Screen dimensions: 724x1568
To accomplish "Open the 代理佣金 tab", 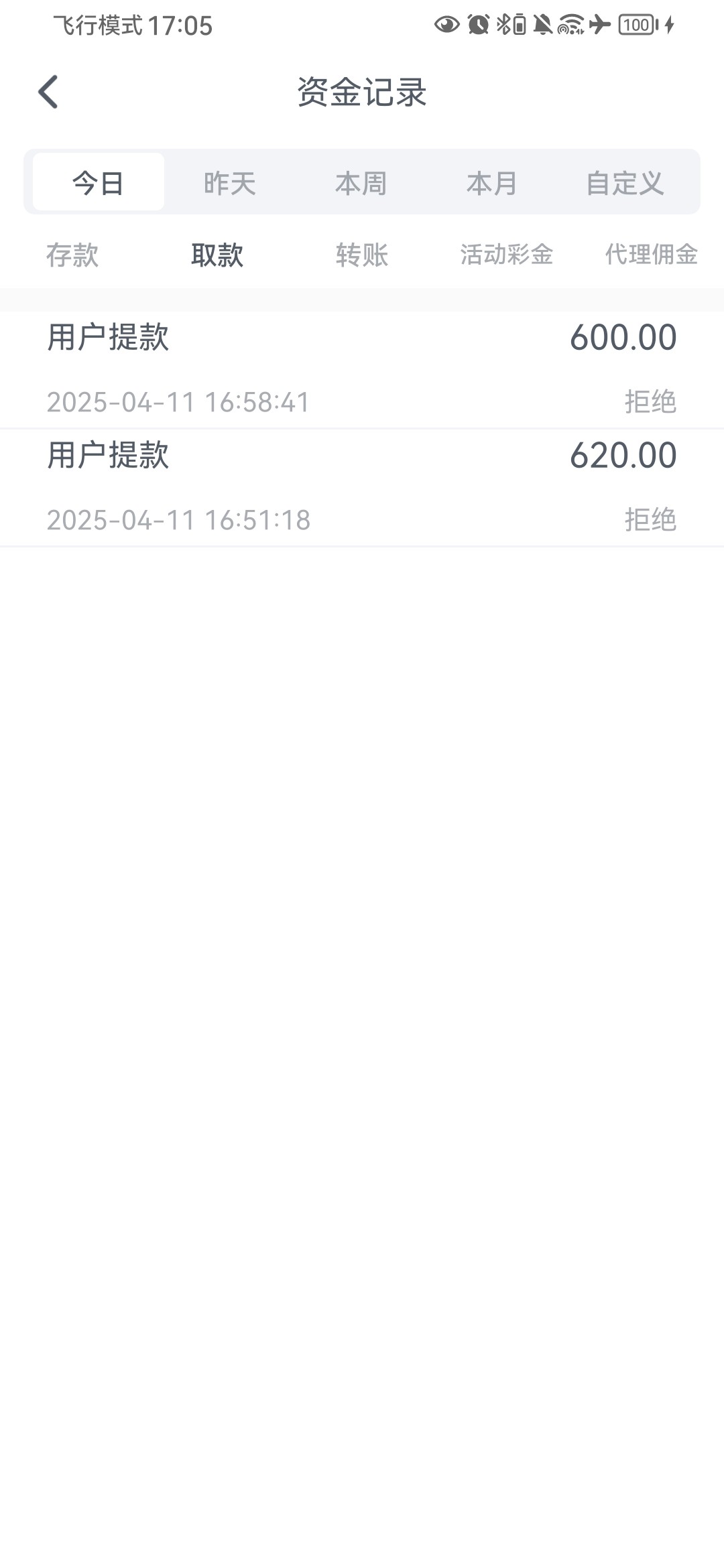I will pos(652,255).
